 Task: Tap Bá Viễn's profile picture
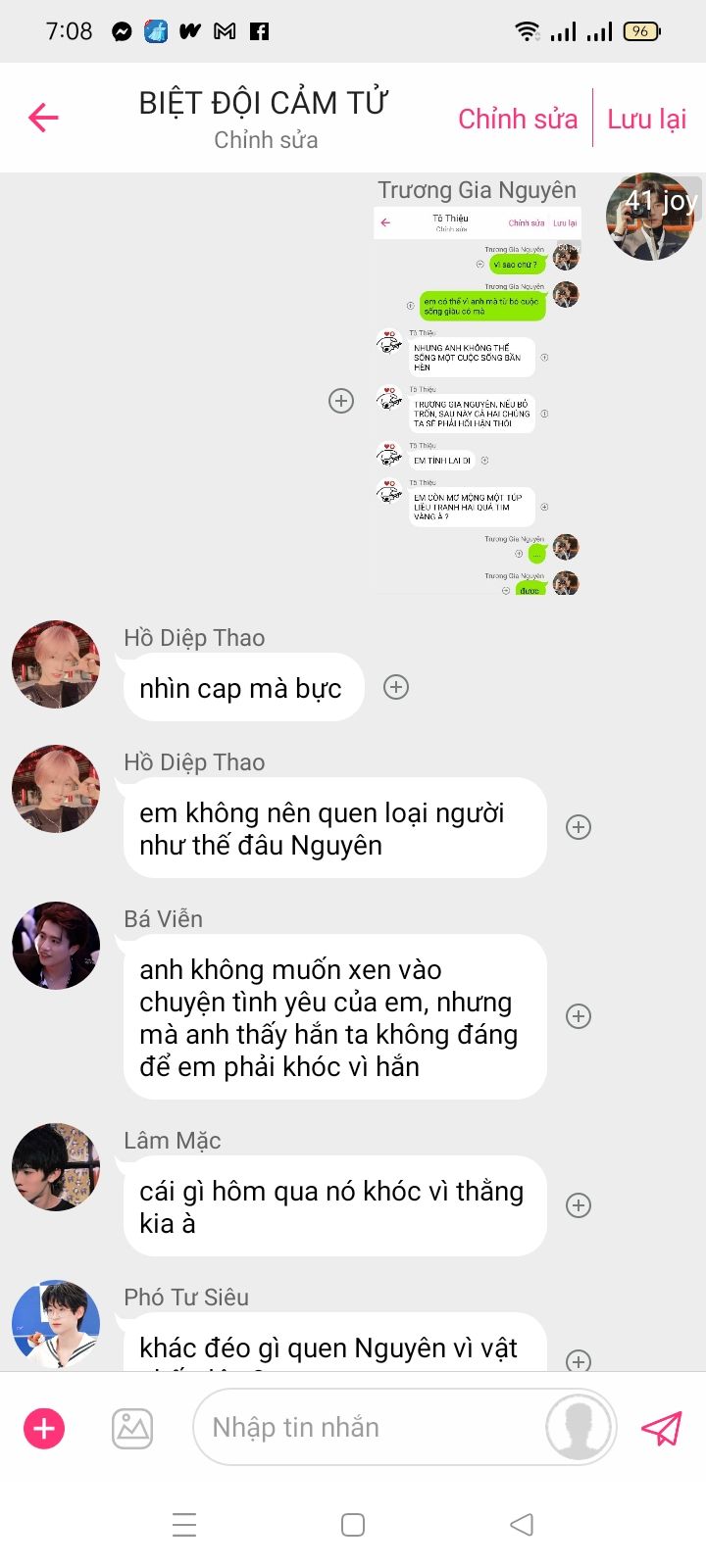coord(56,946)
